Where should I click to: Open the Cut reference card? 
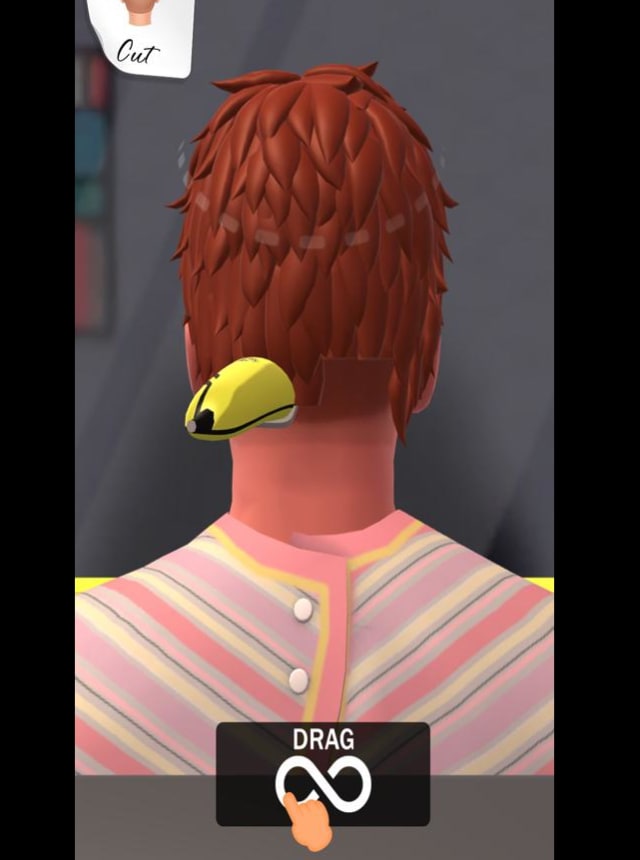point(138,38)
